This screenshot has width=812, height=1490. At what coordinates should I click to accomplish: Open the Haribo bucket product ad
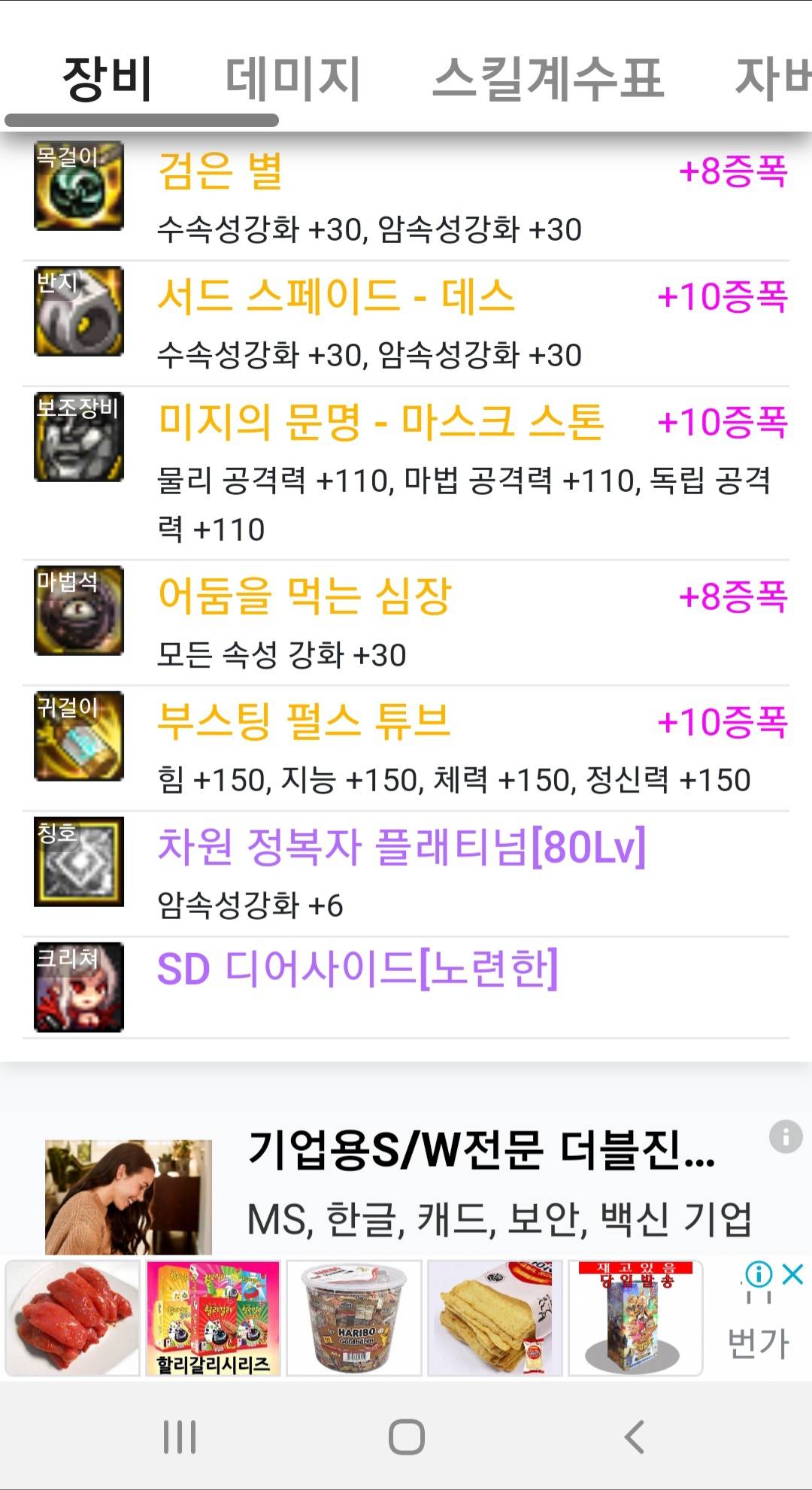pos(353,1319)
